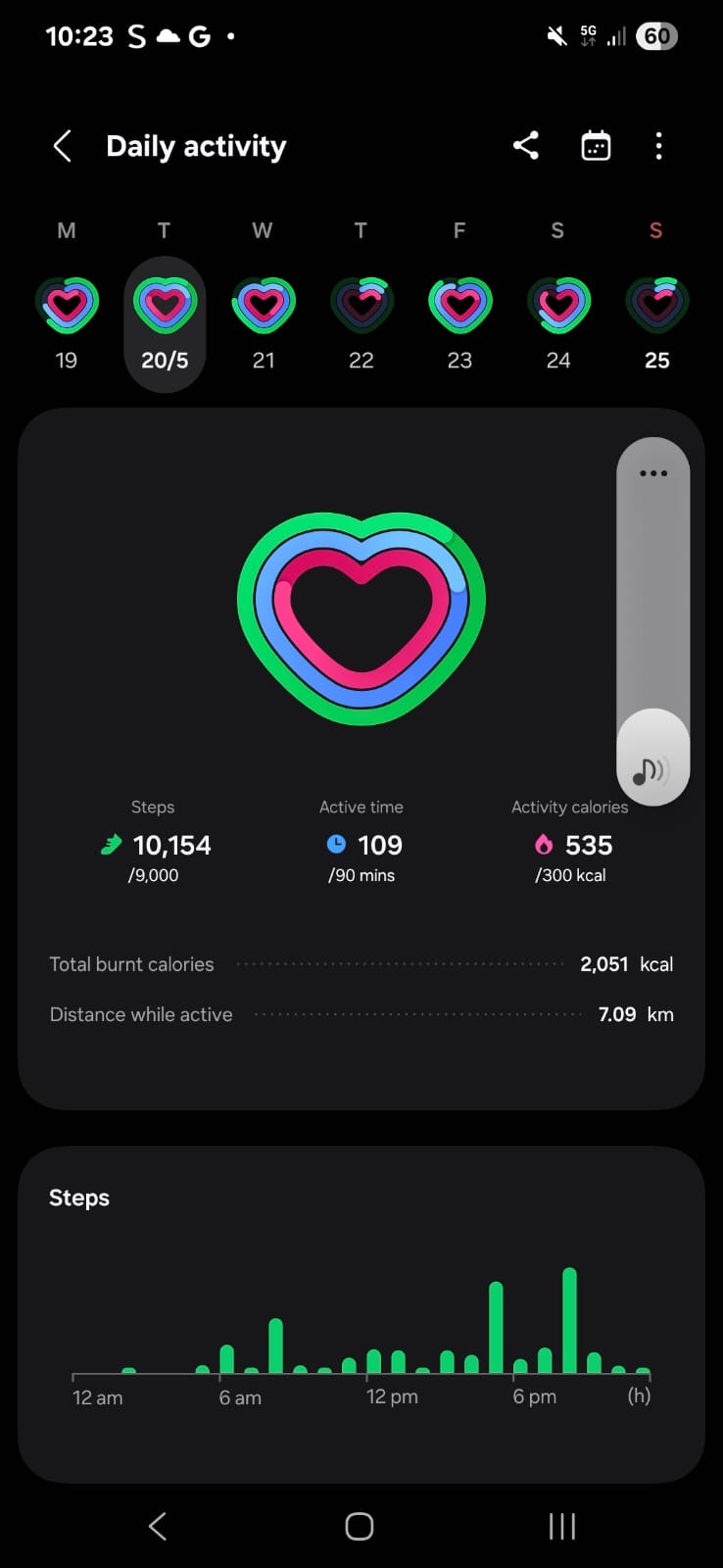Open the Steps hourly chart card
The width and height of the screenshot is (723, 1568).
tap(361, 1314)
